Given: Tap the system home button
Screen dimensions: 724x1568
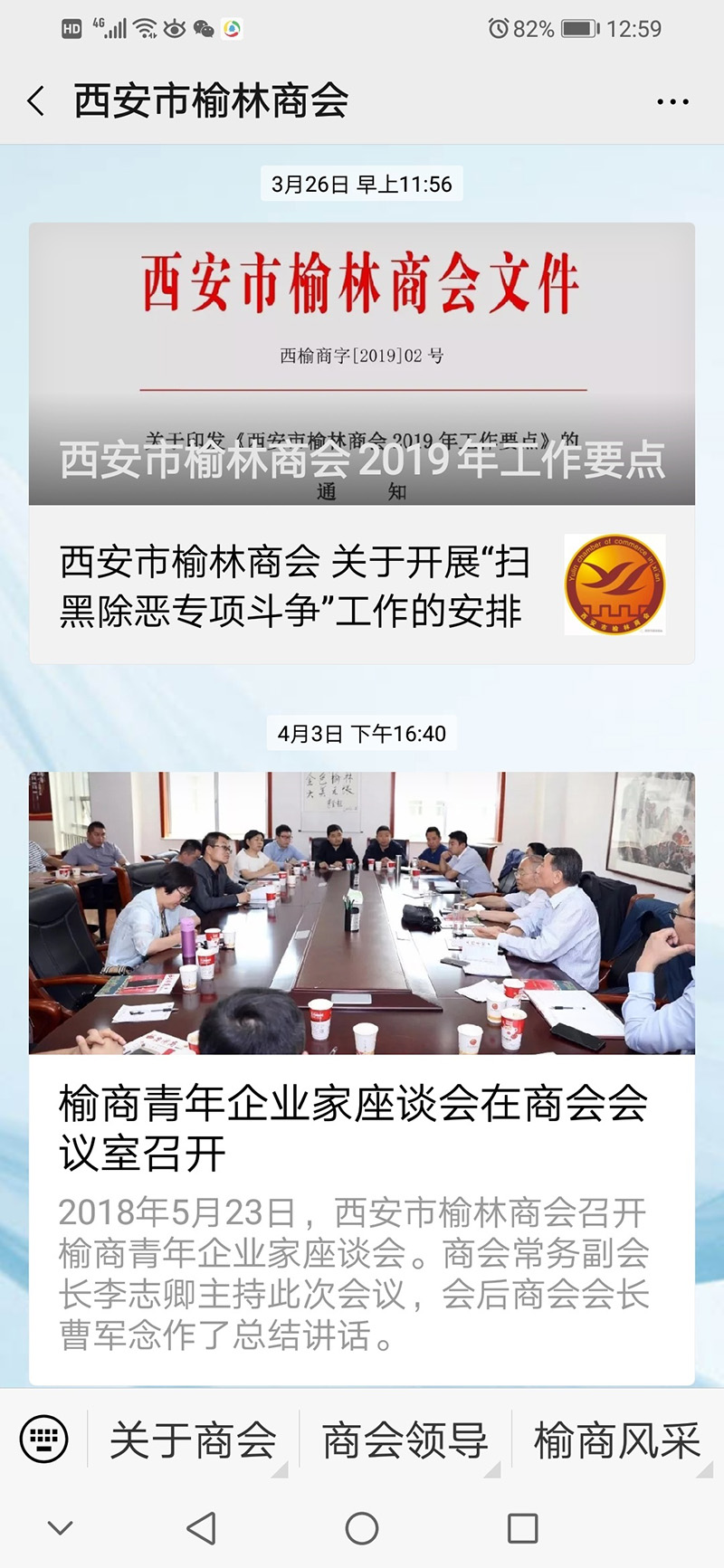Looking at the screenshot, I should pos(362,1529).
